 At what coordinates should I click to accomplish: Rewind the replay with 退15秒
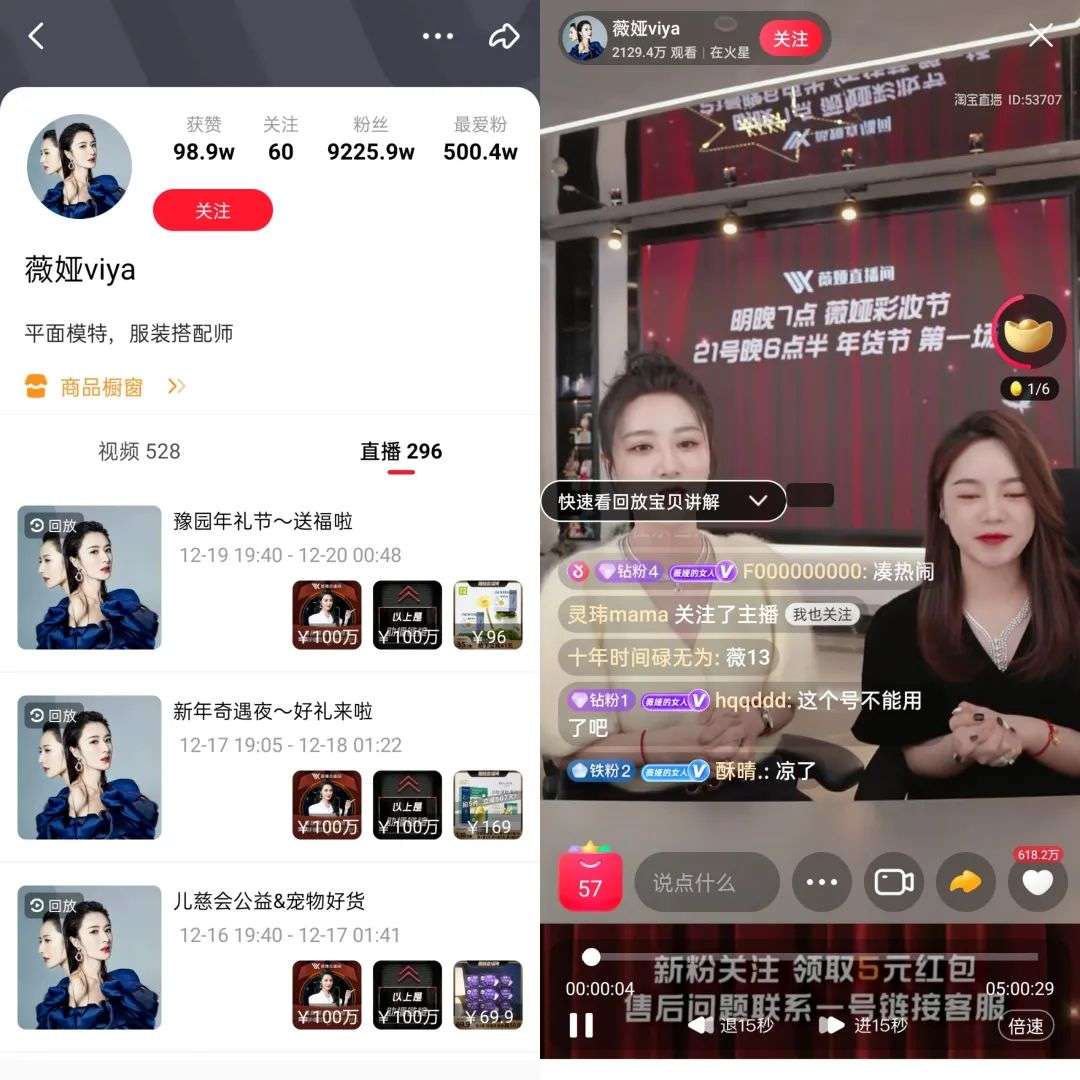pos(731,1026)
